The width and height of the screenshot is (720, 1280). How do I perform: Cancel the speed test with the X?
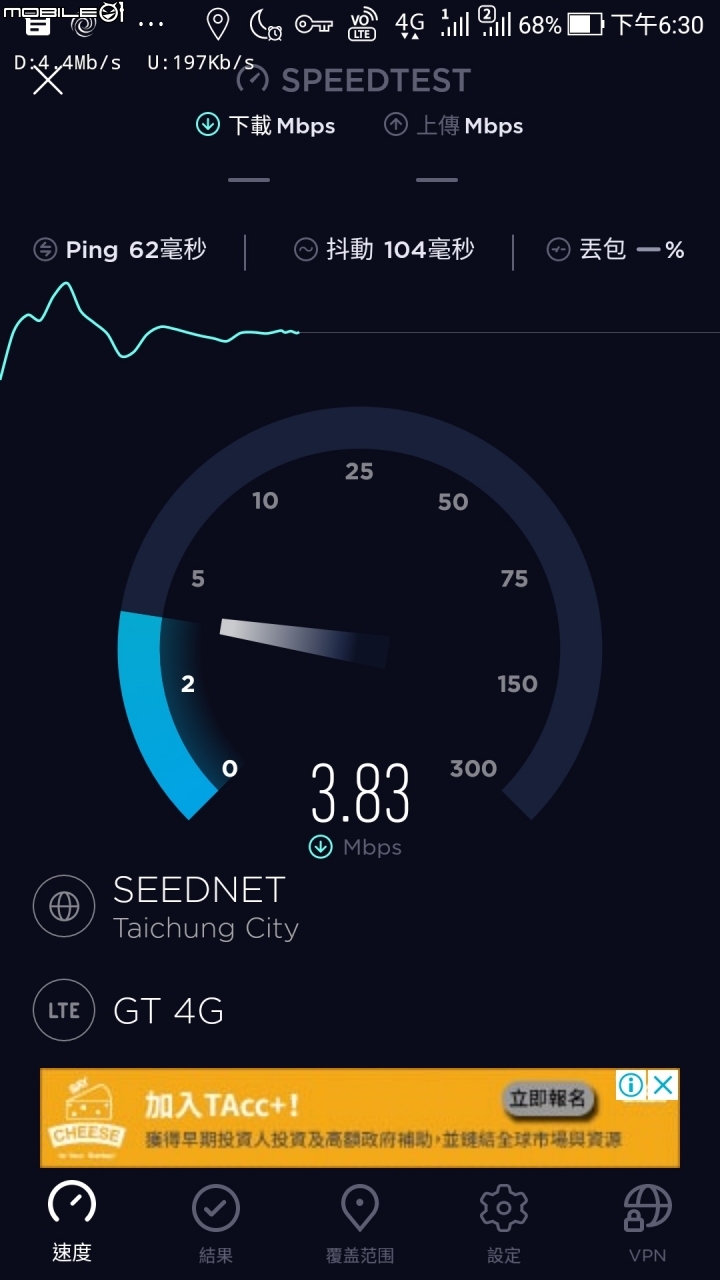47,80
